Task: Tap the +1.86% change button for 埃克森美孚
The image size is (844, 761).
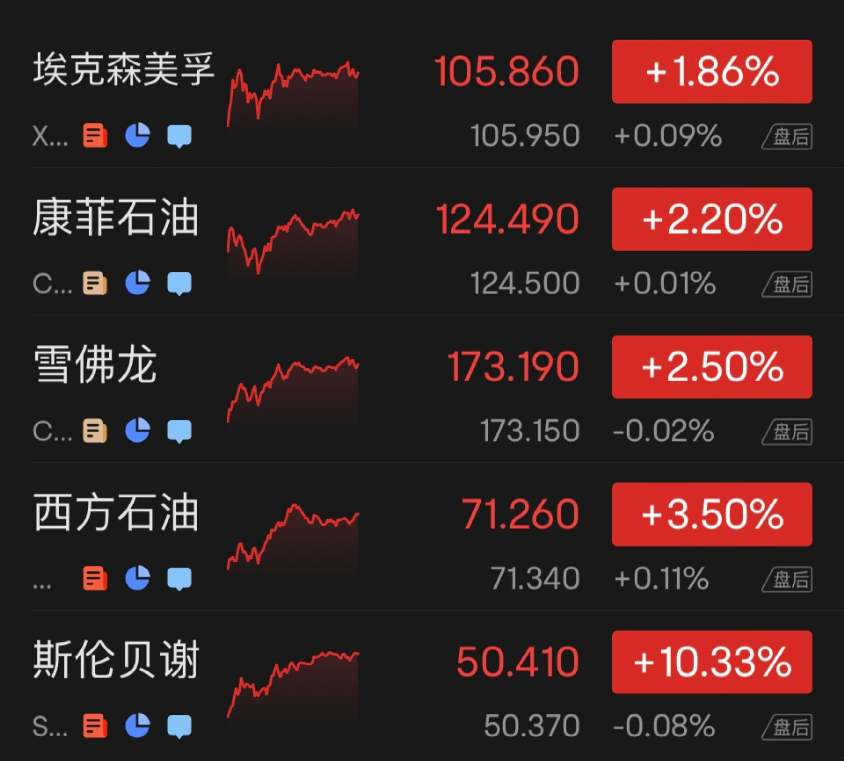Action: coord(711,72)
